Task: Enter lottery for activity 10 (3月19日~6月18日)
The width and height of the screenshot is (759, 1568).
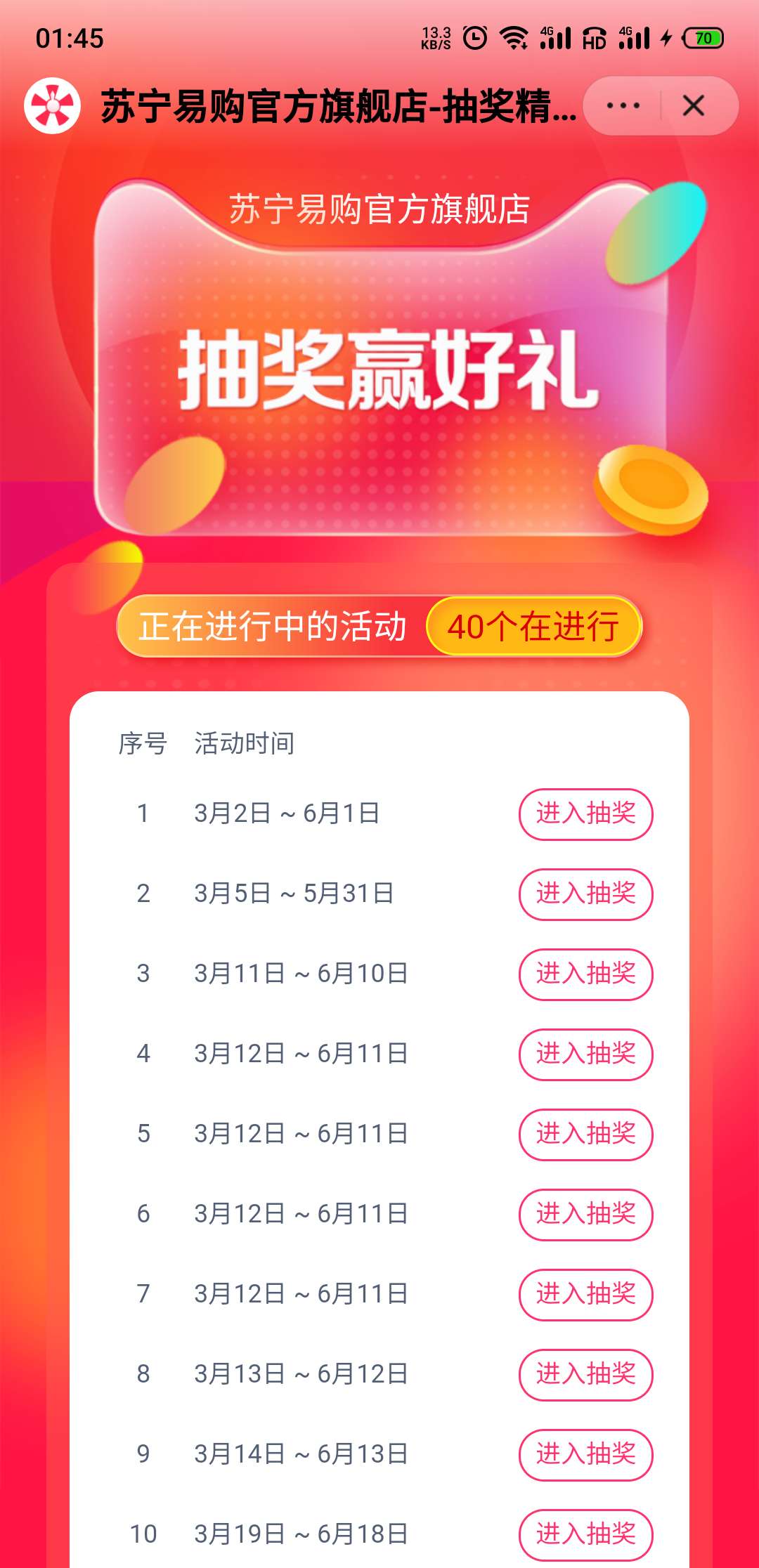Action: [585, 1535]
